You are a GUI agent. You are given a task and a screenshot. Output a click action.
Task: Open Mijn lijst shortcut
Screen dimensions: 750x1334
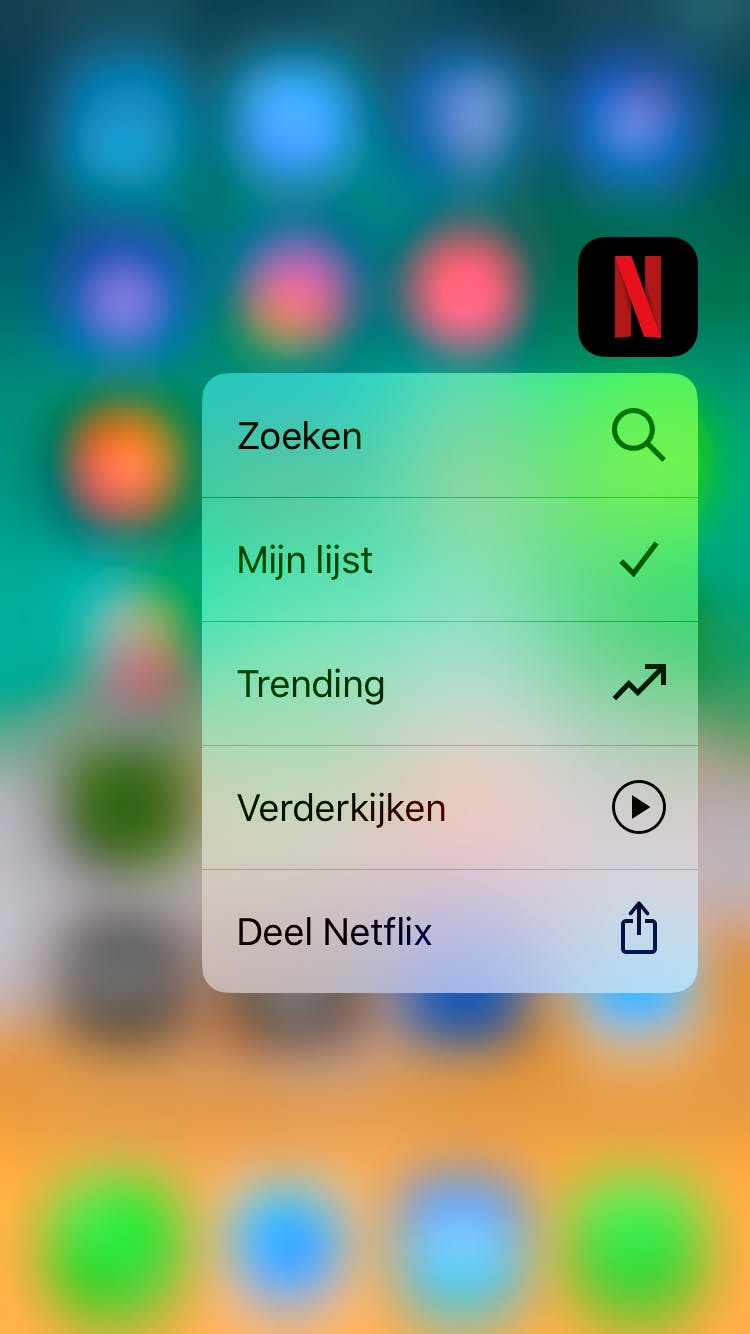coord(449,560)
